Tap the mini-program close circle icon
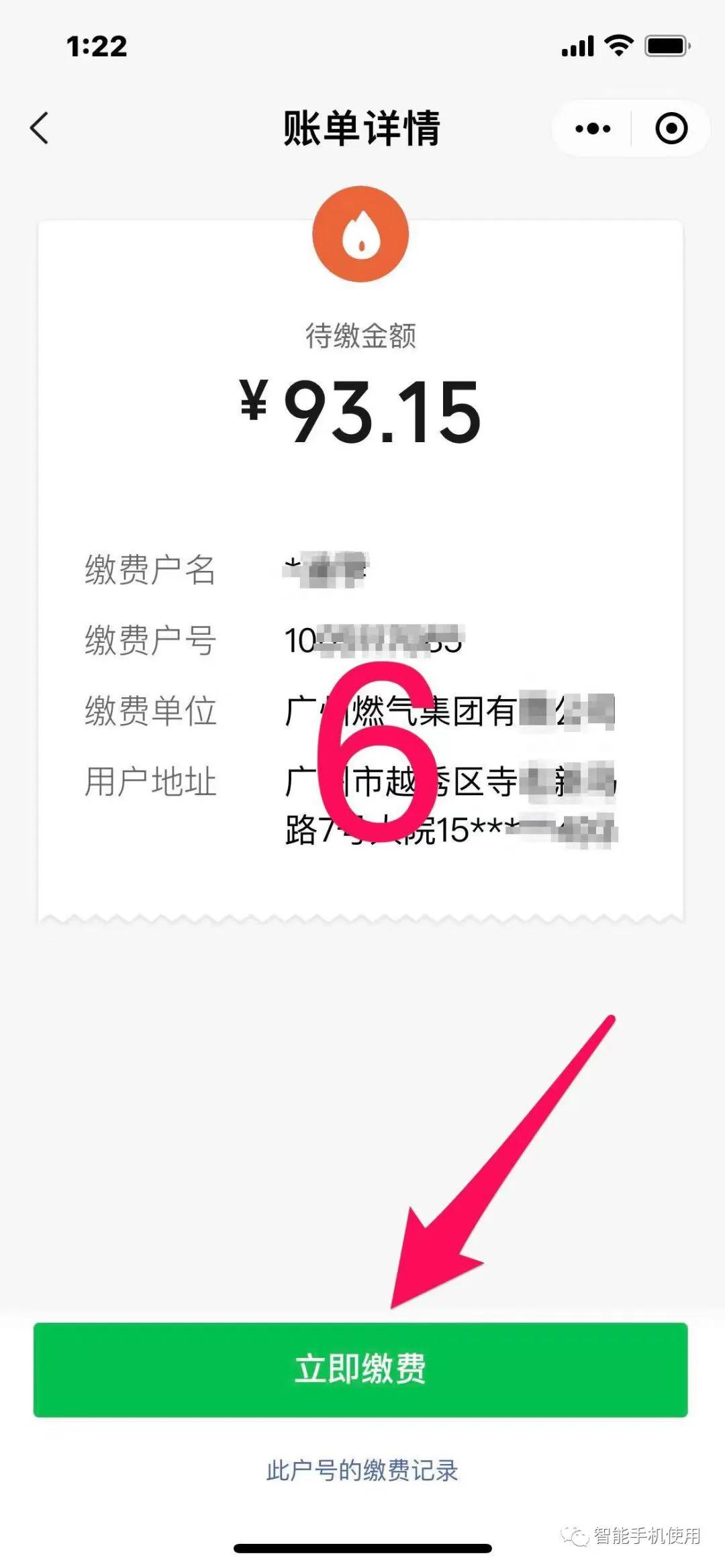The height and width of the screenshot is (1568, 725). [x=671, y=128]
